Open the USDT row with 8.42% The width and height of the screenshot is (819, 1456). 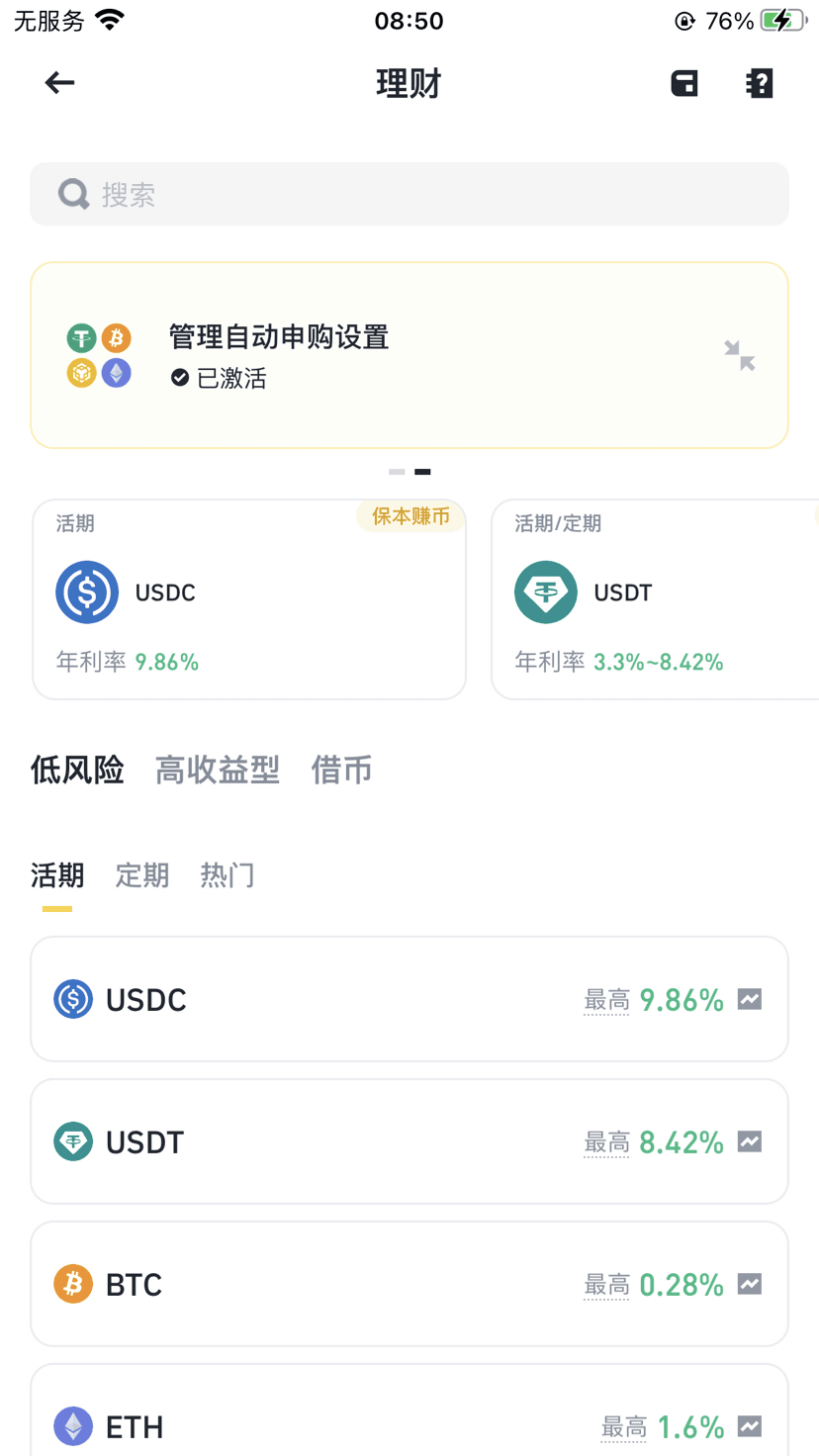[x=409, y=1141]
